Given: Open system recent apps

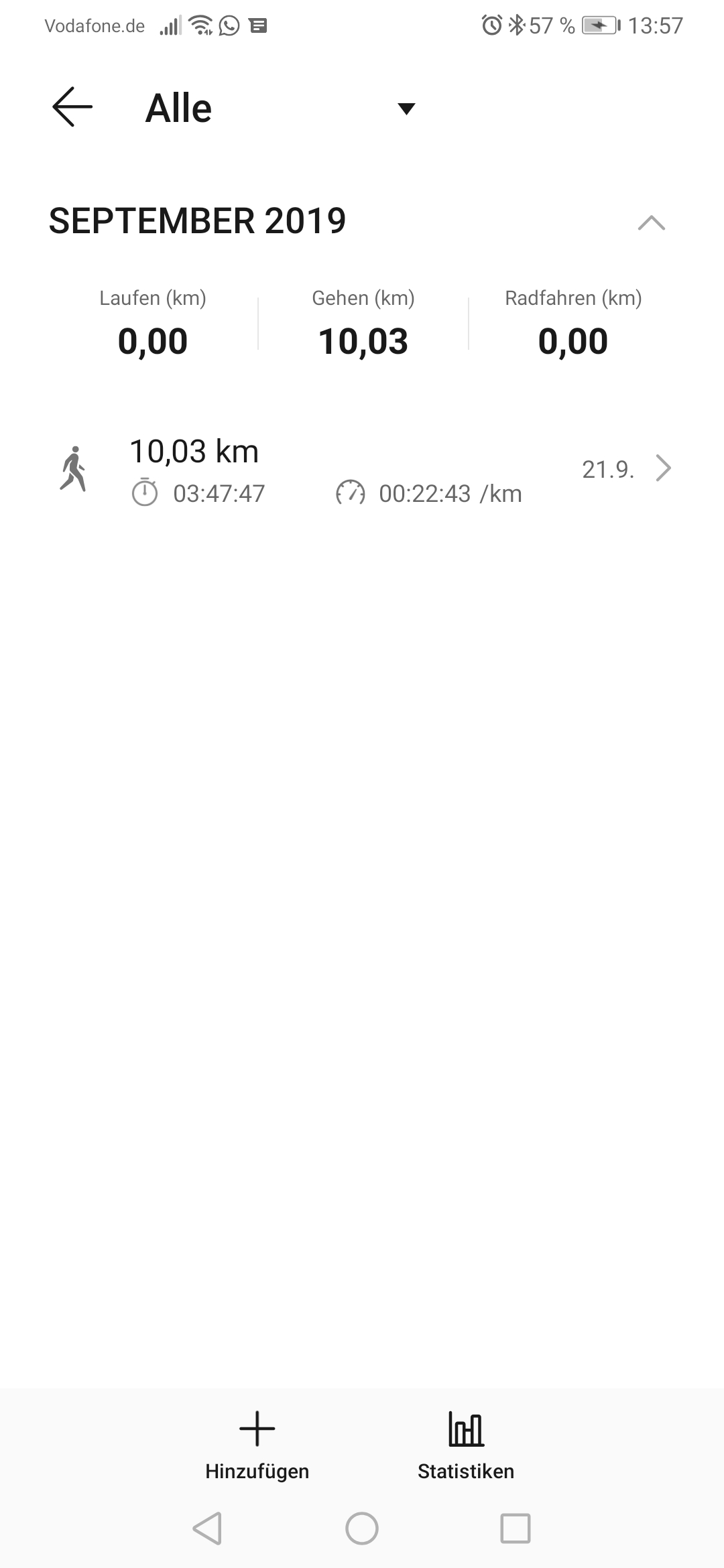Looking at the screenshot, I should (x=516, y=1529).
